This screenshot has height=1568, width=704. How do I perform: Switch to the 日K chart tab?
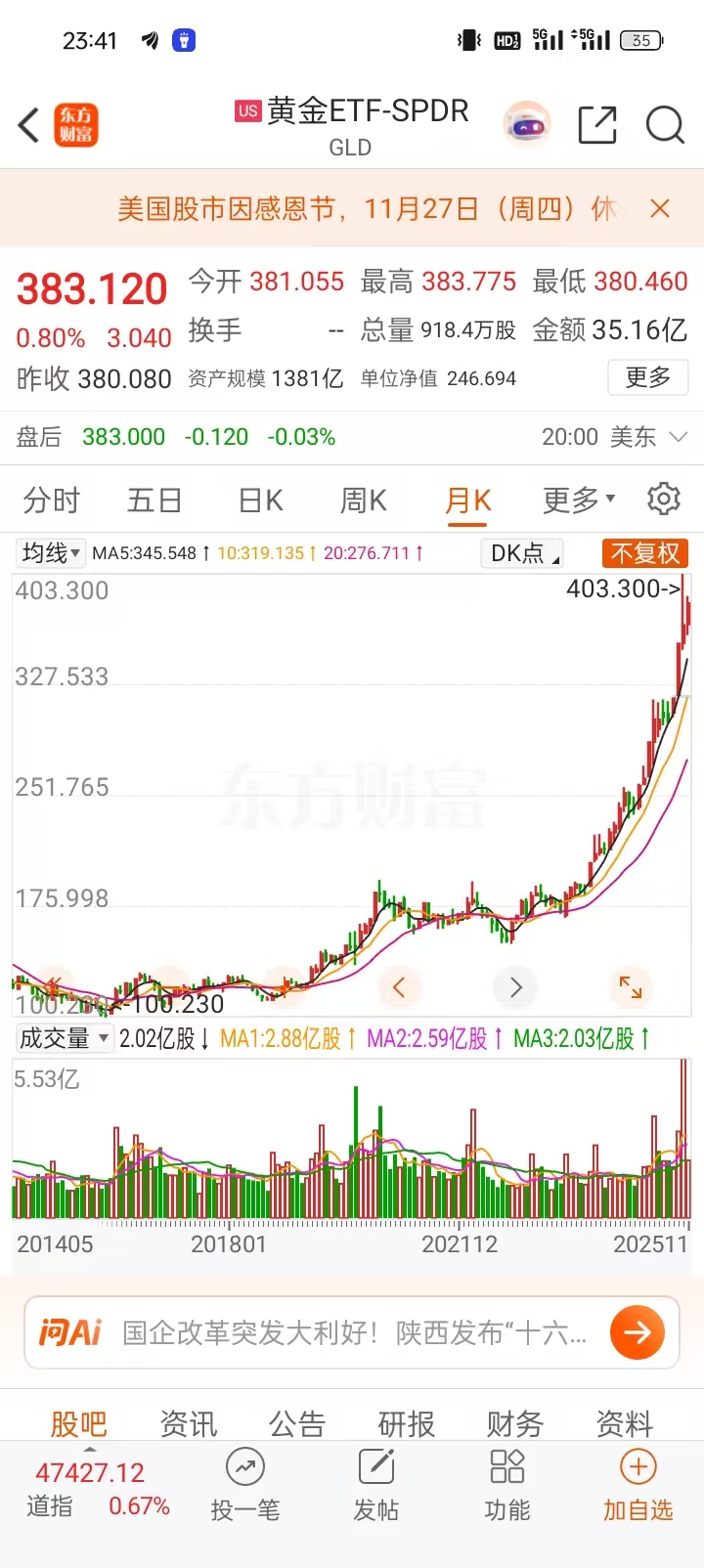pyautogui.click(x=260, y=501)
